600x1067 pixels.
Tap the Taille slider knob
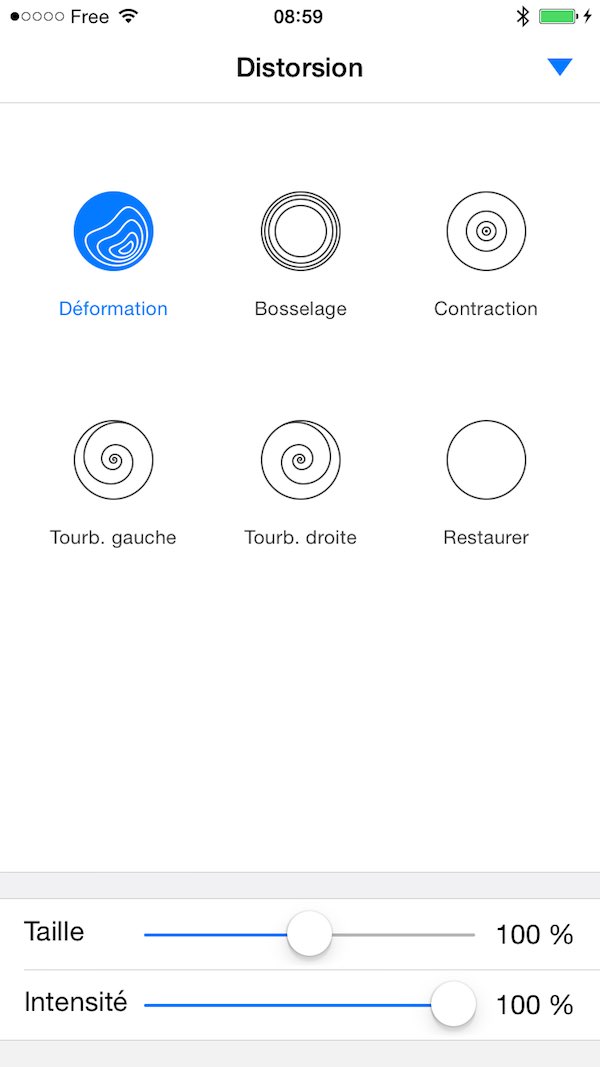coord(310,934)
